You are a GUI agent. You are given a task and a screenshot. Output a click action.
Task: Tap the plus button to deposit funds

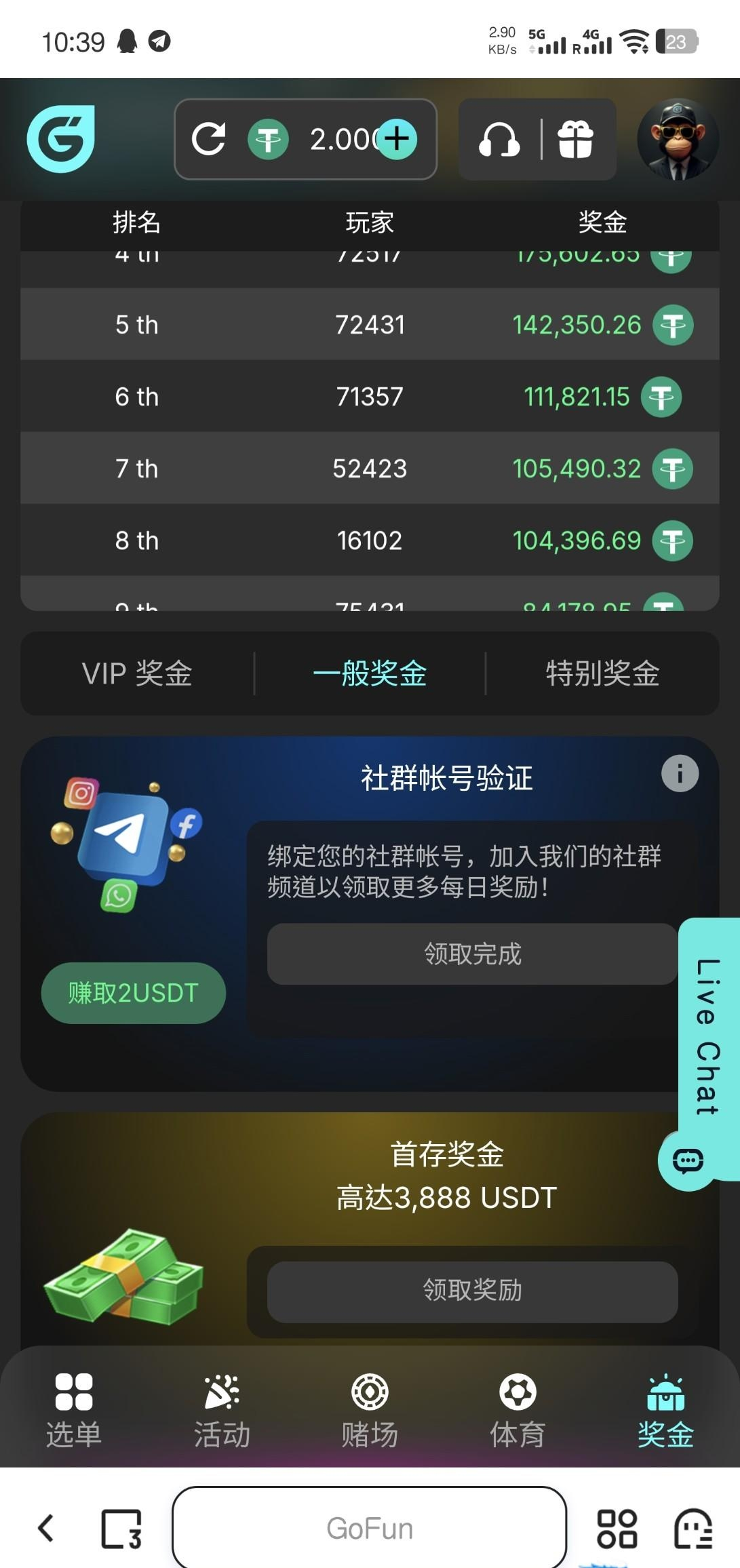point(397,139)
